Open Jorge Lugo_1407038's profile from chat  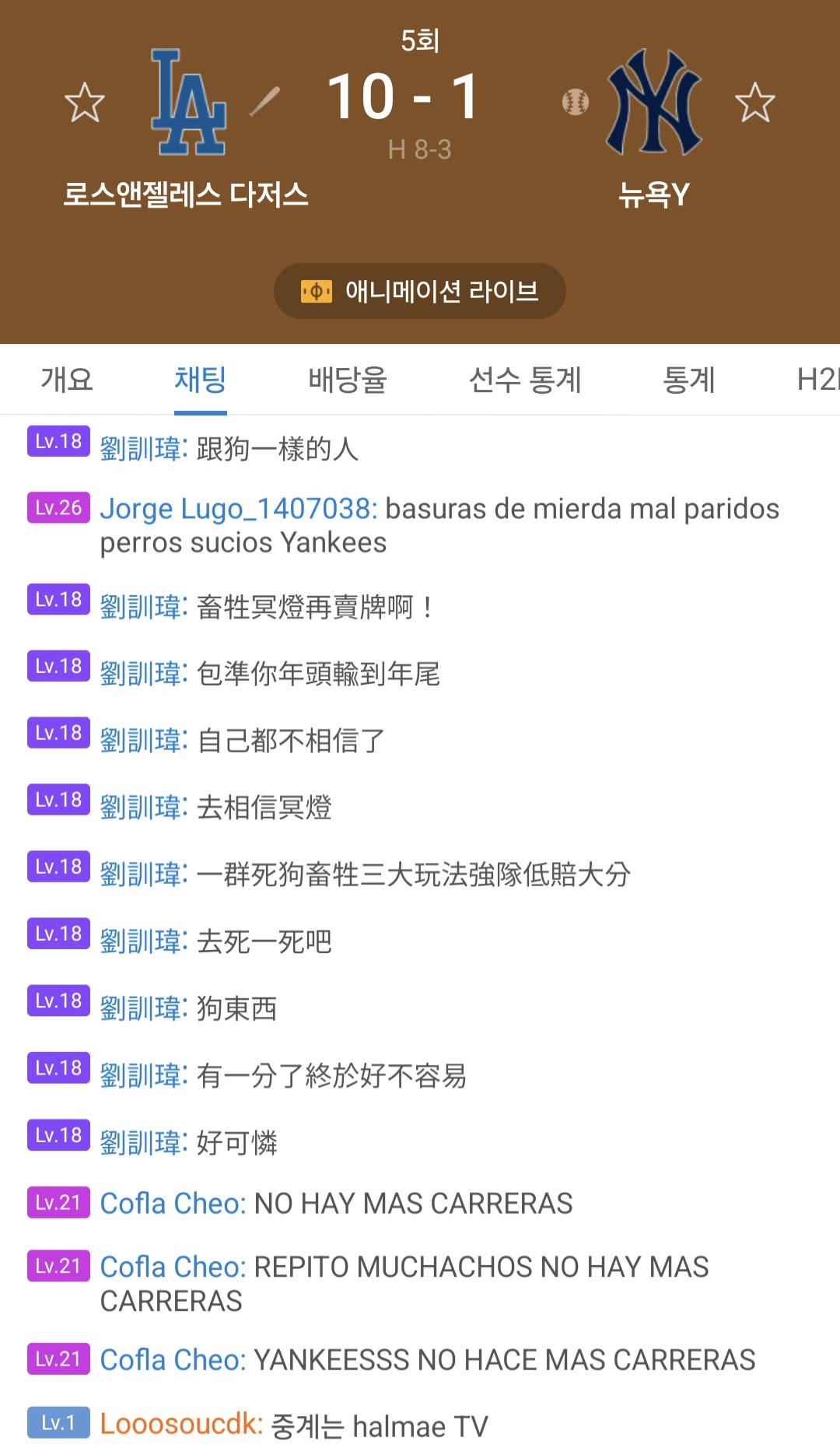point(237,509)
